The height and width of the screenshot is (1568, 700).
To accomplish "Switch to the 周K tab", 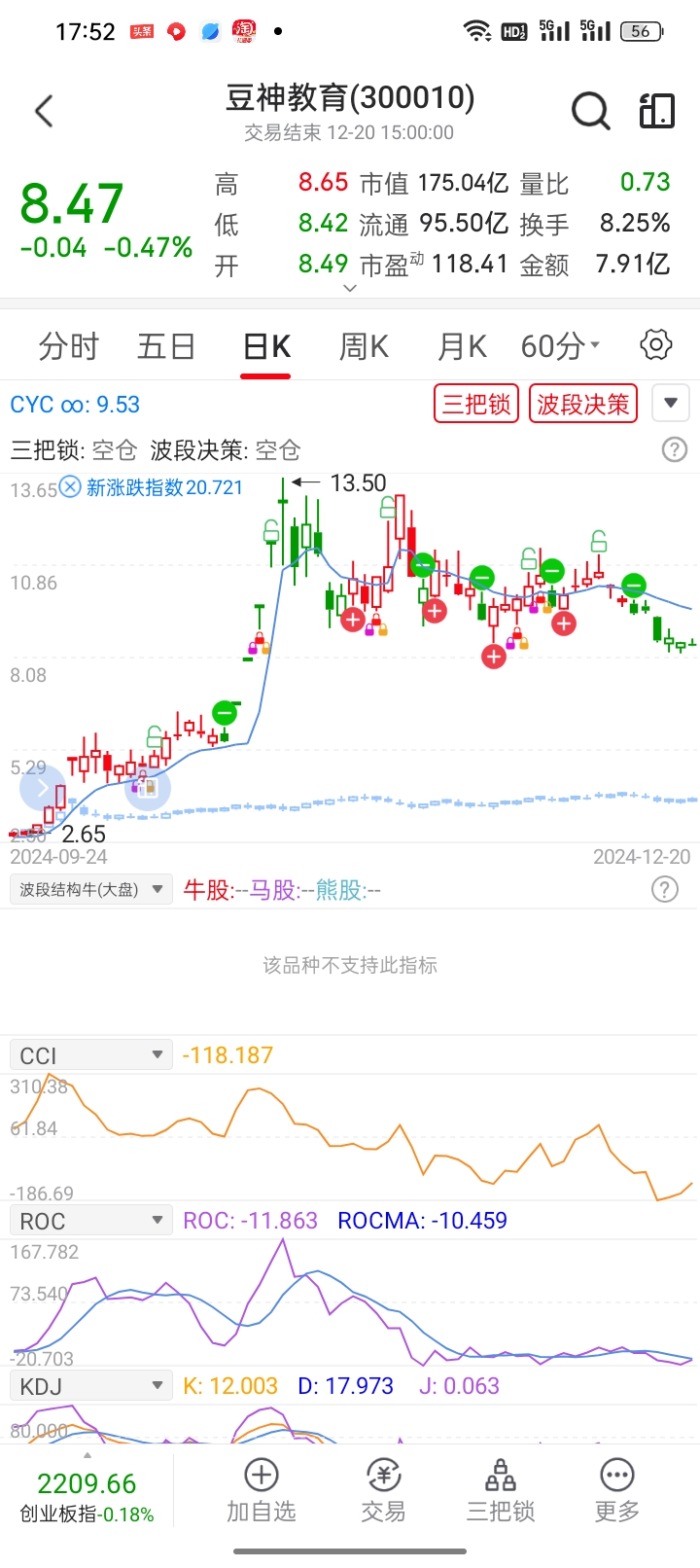I will coord(363,344).
